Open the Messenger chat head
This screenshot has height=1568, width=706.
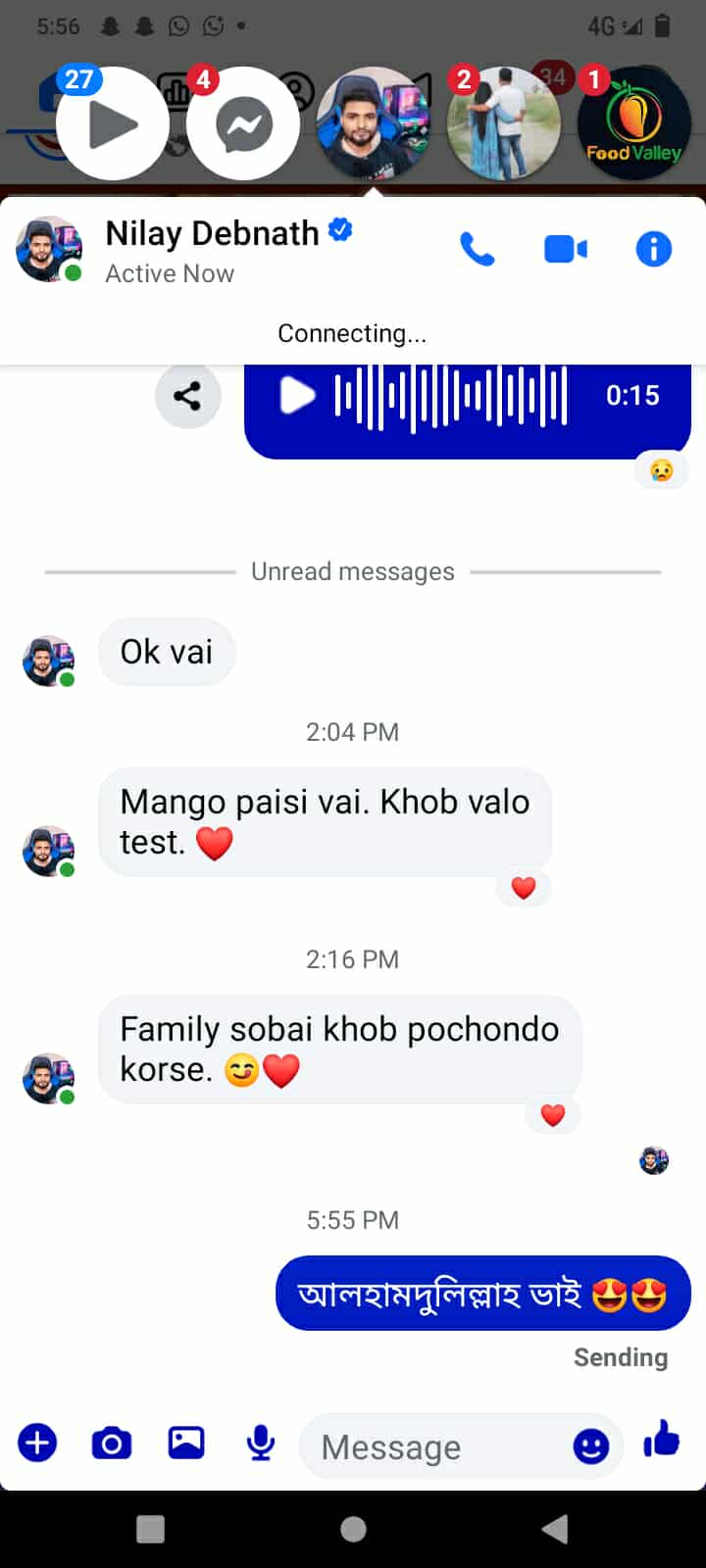(x=243, y=124)
